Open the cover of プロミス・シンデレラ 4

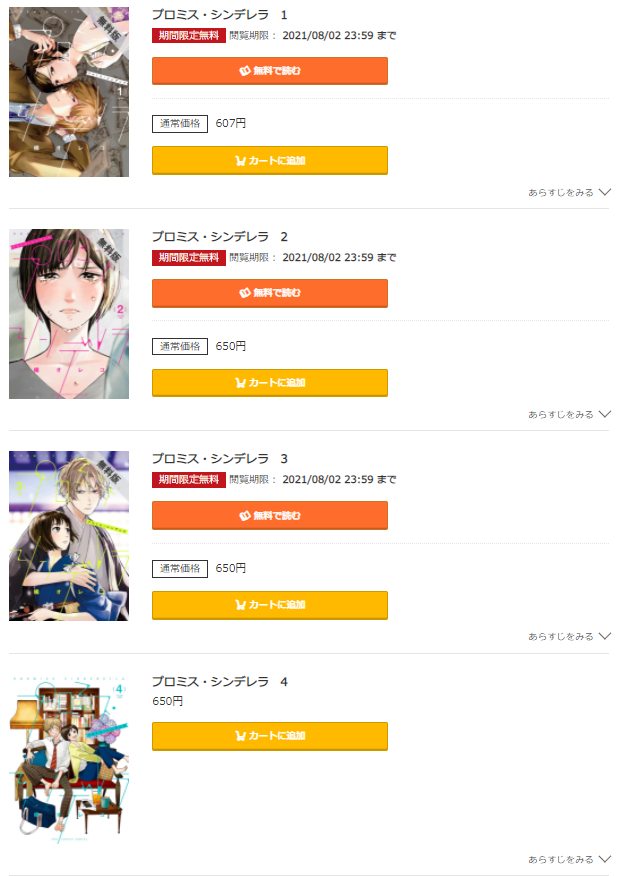(x=69, y=758)
